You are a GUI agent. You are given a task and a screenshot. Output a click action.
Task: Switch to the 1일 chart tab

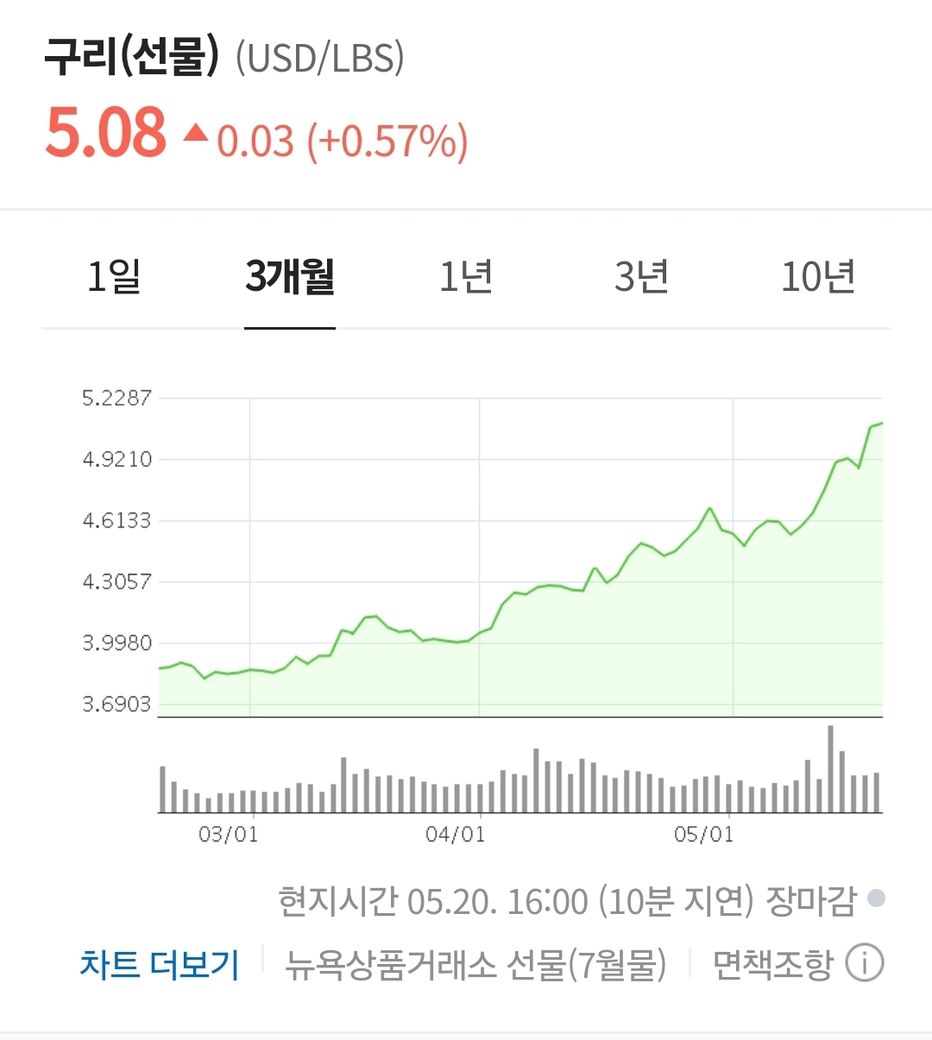114,277
